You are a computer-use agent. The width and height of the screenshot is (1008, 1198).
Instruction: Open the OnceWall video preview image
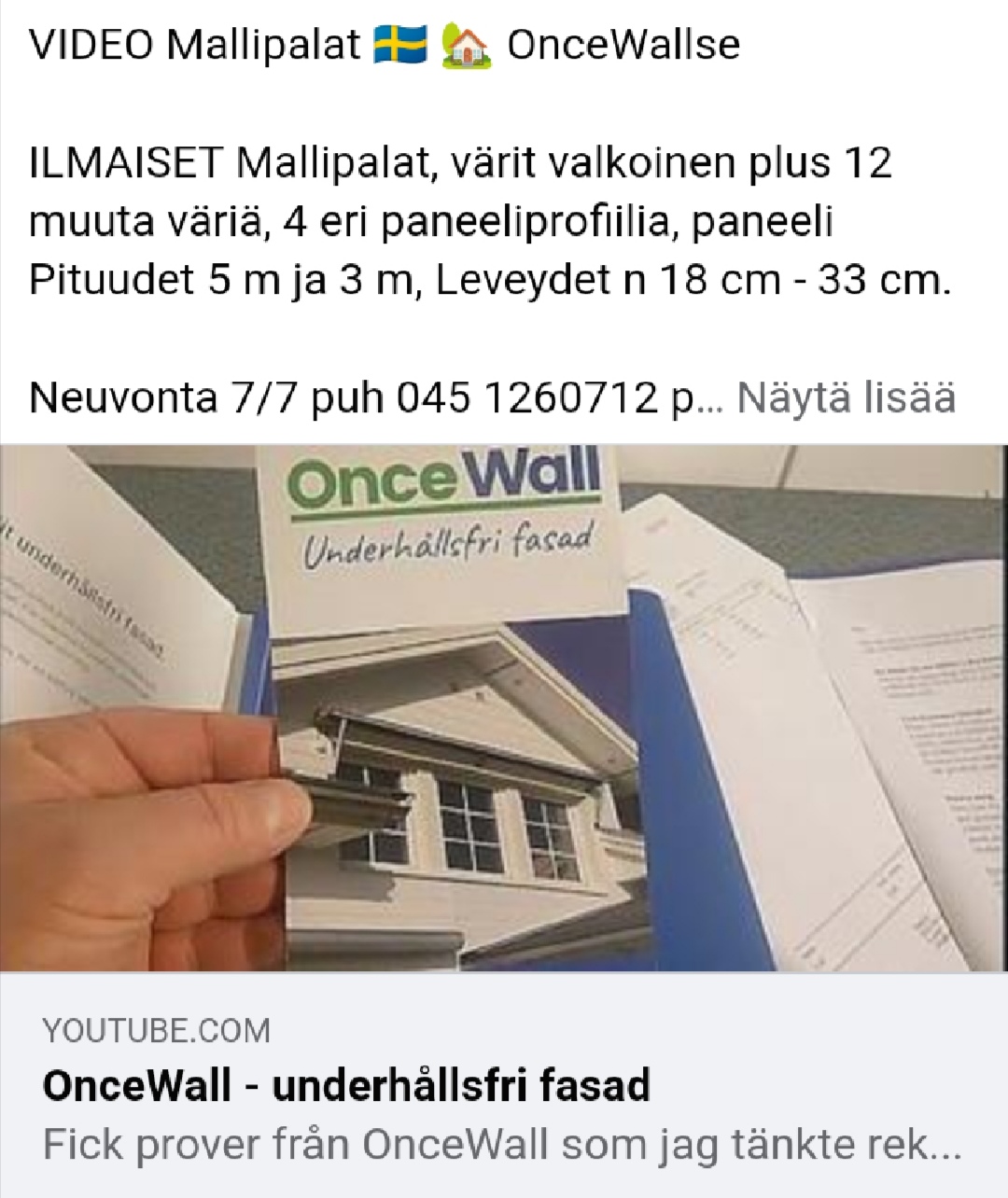coord(504,709)
